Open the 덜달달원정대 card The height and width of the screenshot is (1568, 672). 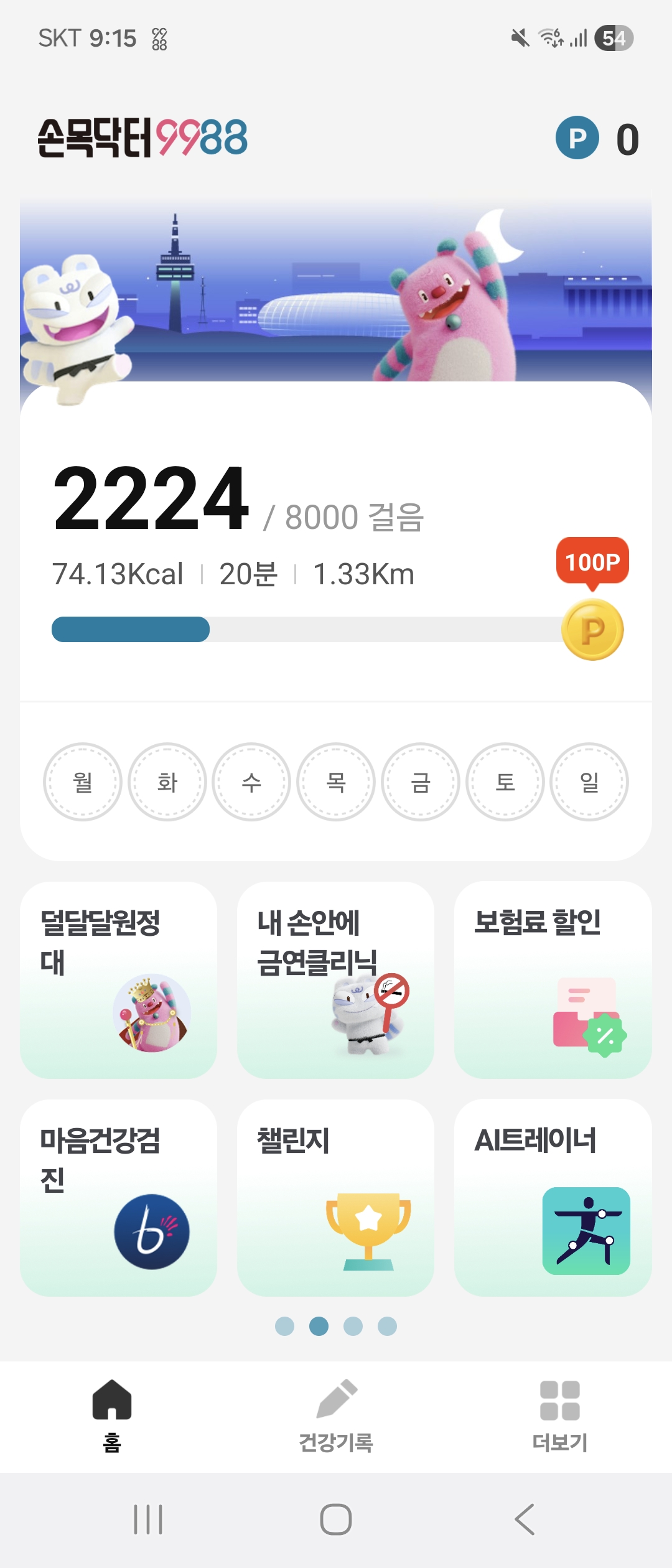(x=118, y=979)
